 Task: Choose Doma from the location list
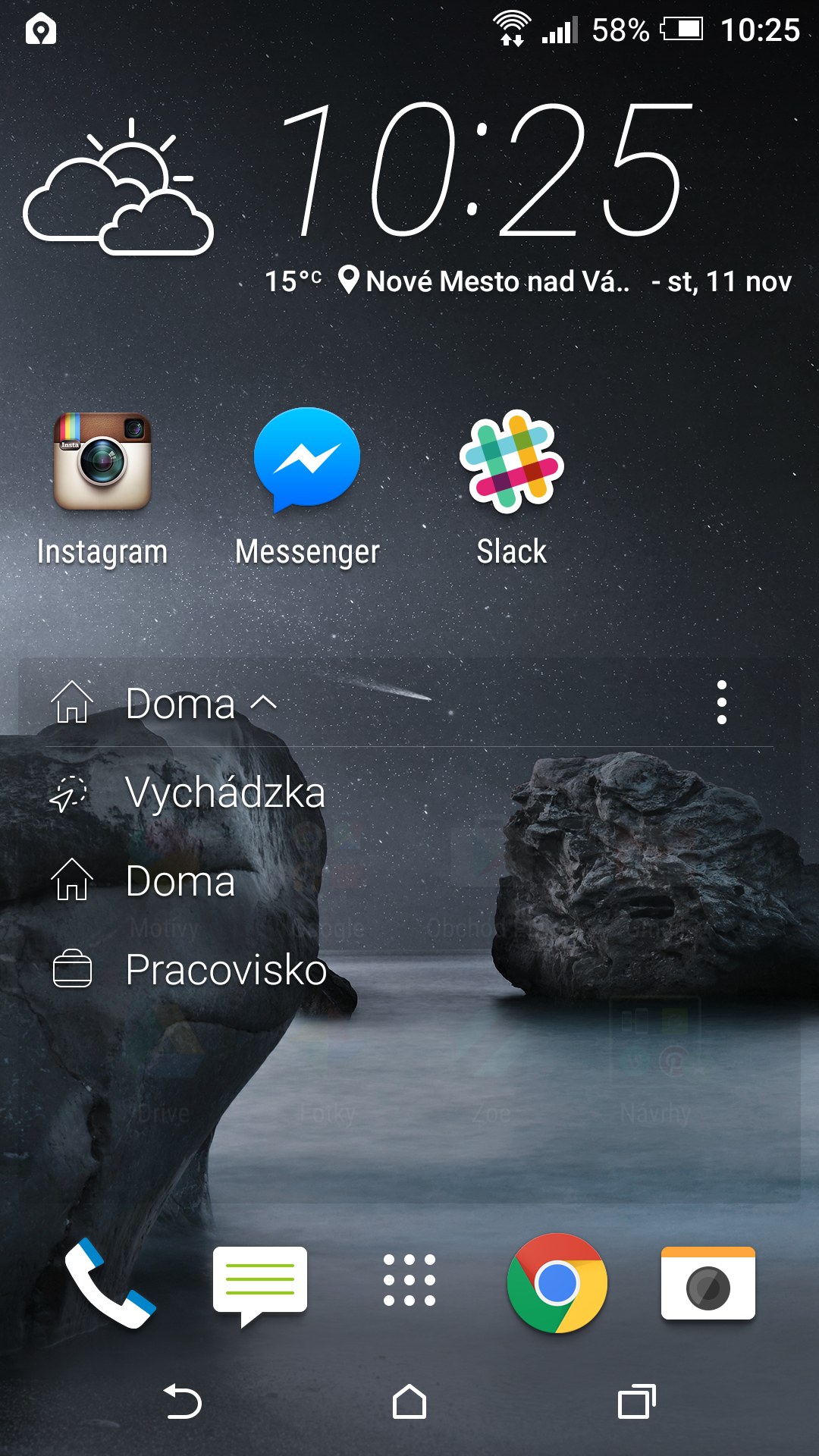(x=180, y=881)
